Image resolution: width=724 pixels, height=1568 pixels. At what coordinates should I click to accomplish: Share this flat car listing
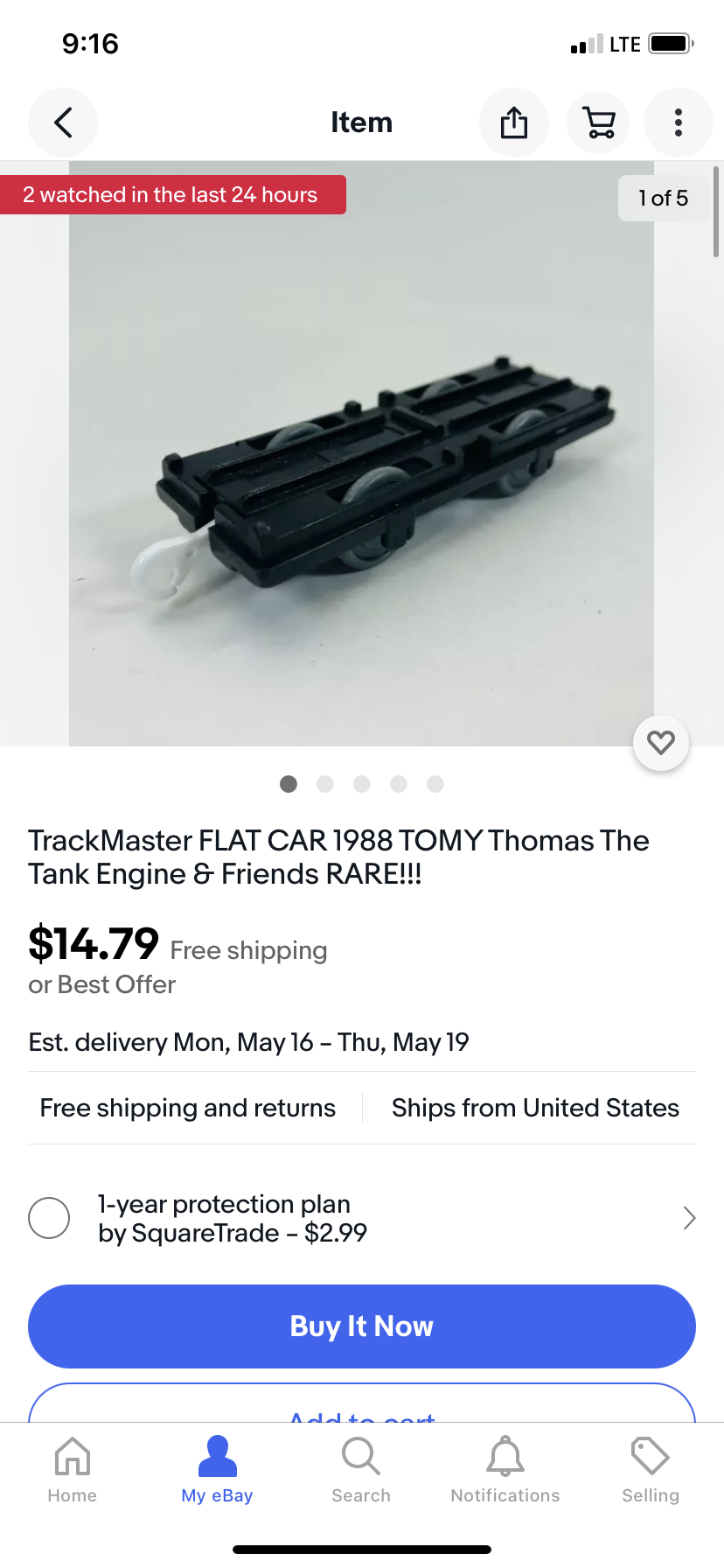point(514,122)
